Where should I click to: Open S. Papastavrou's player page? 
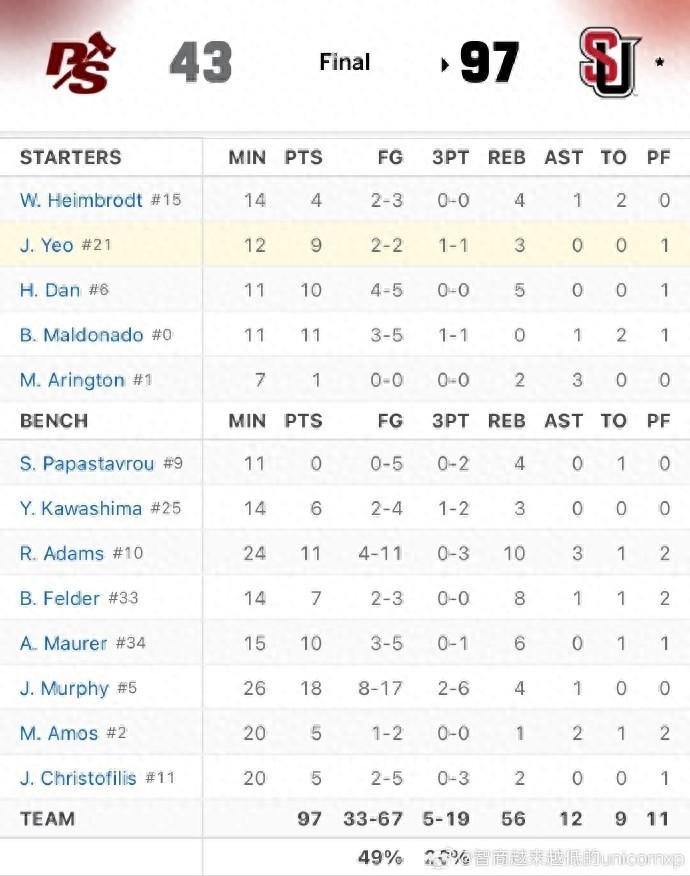click(x=87, y=464)
